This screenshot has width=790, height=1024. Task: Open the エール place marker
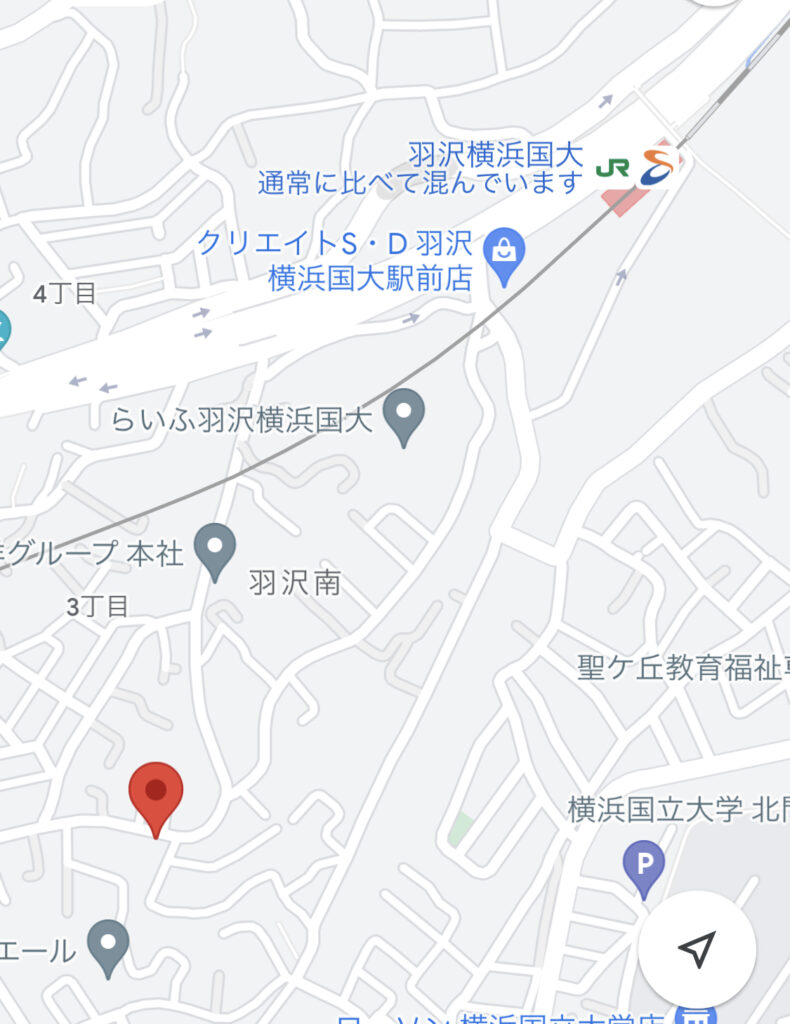108,945
